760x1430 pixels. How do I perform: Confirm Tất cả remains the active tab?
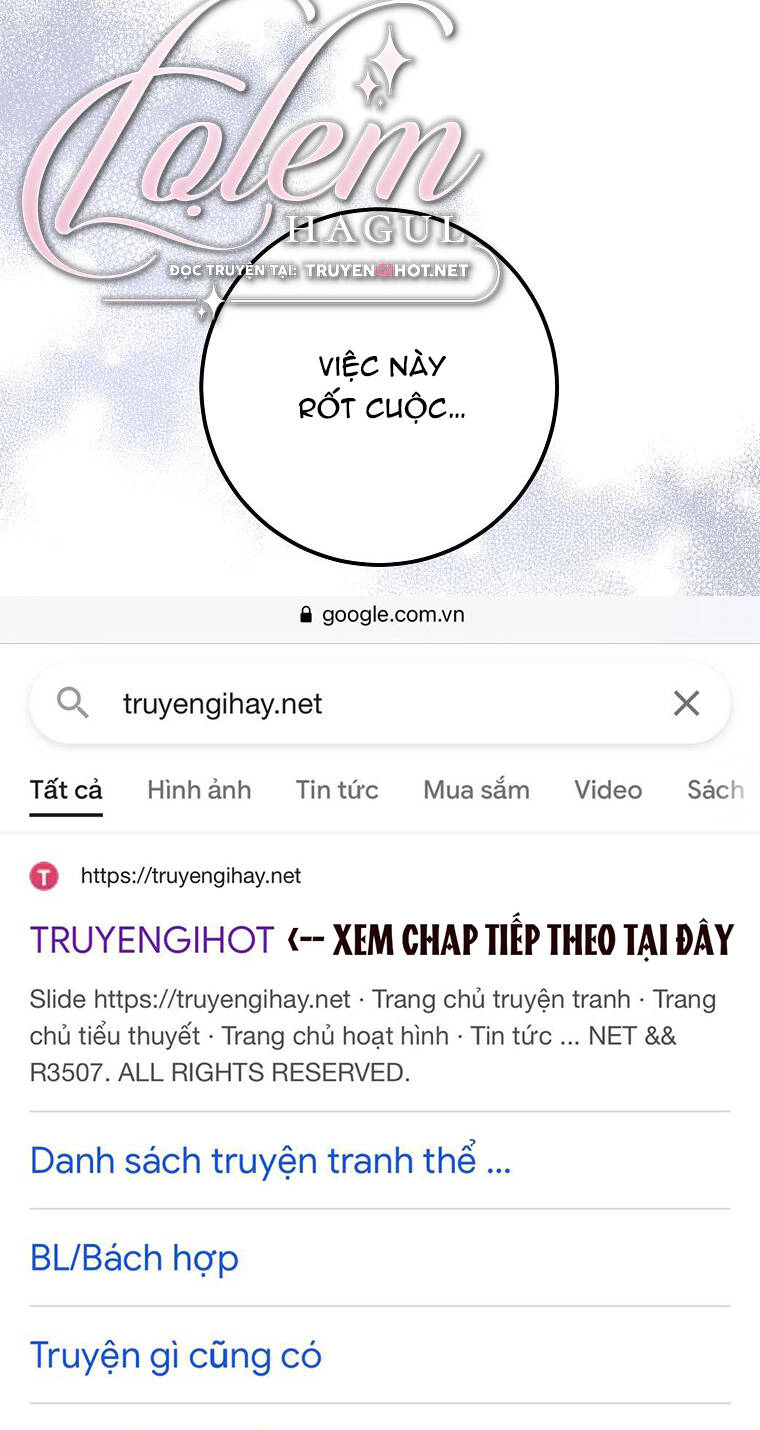pos(65,790)
